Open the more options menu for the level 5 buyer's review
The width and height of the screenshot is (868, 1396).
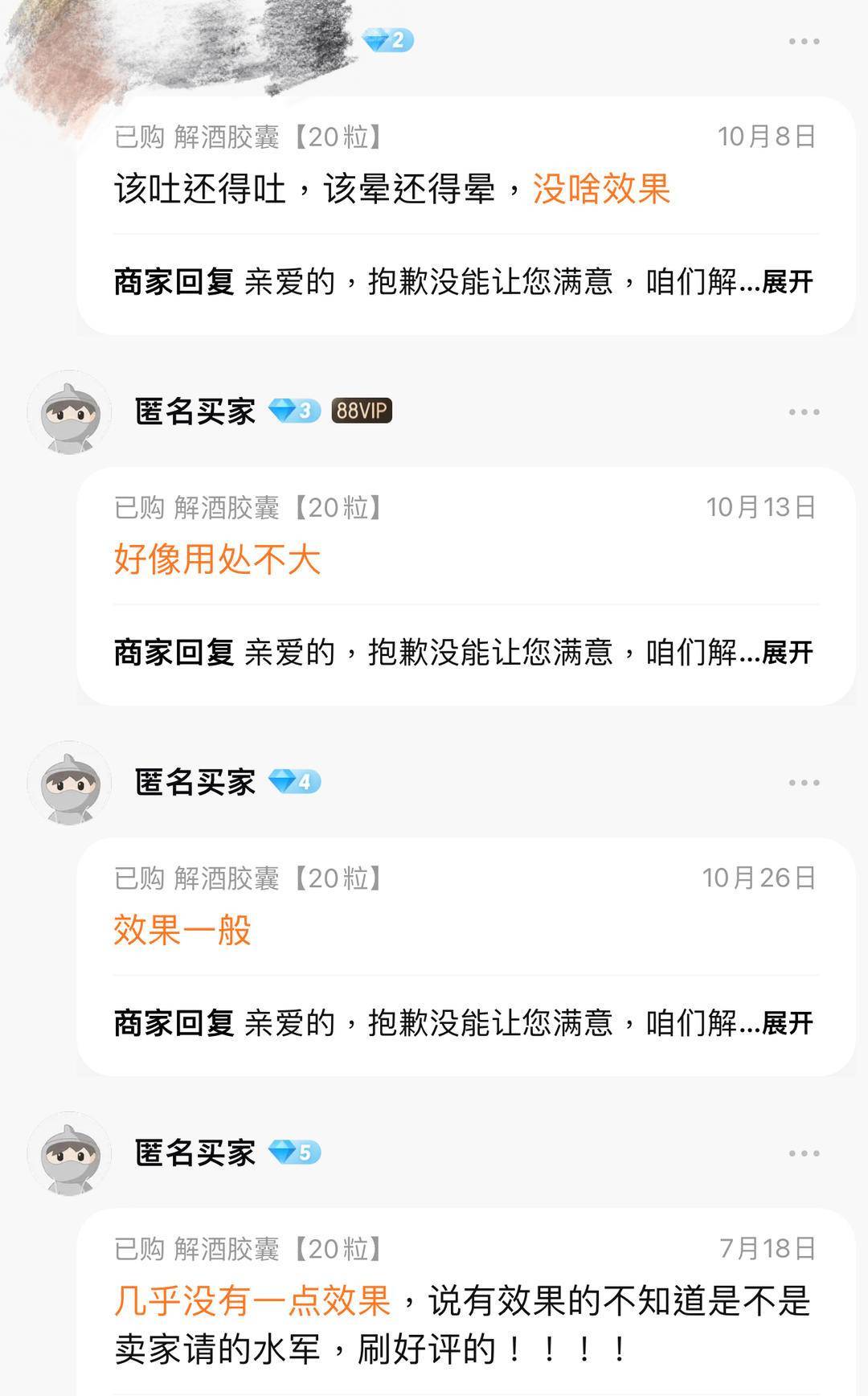[x=804, y=1153]
